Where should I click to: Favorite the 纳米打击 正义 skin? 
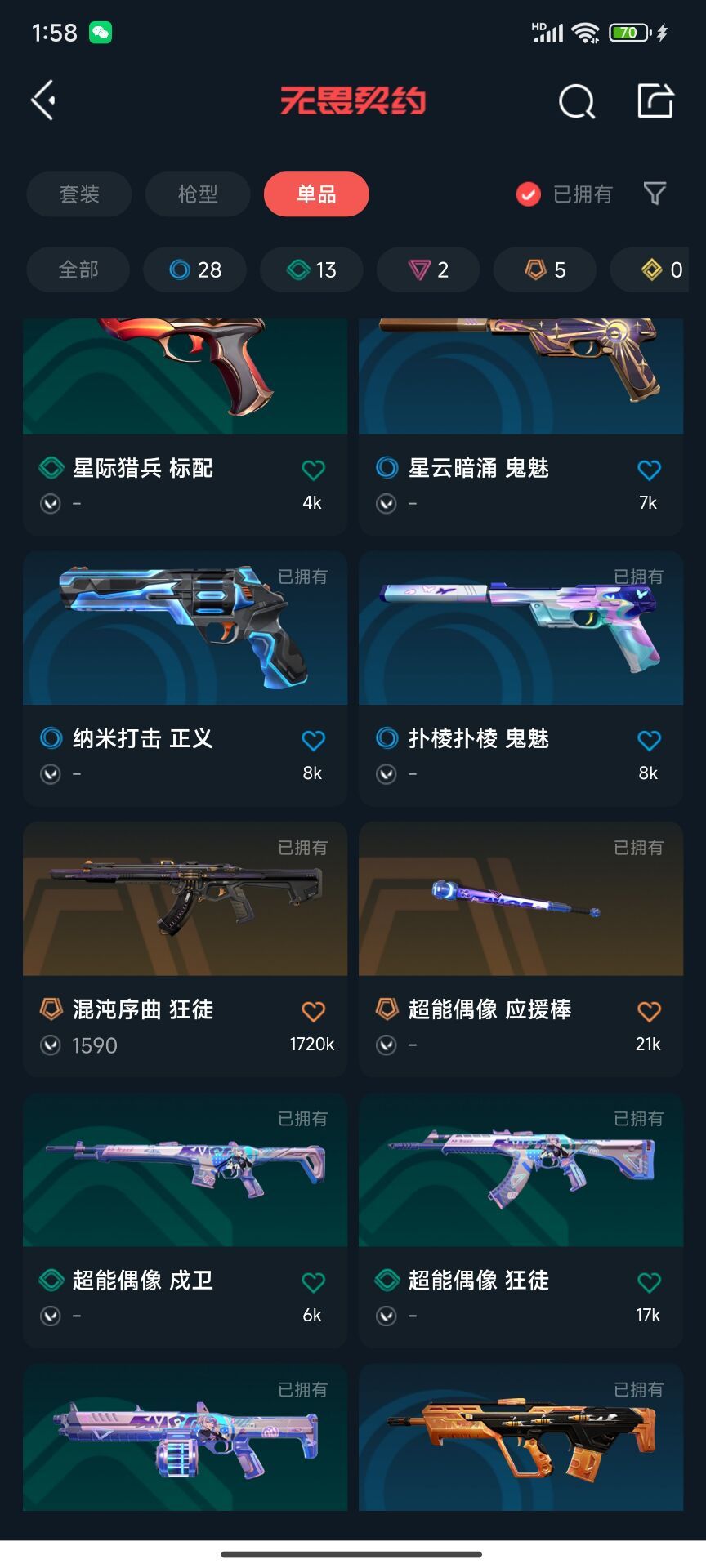pyautogui.click(x=313, y=739)
